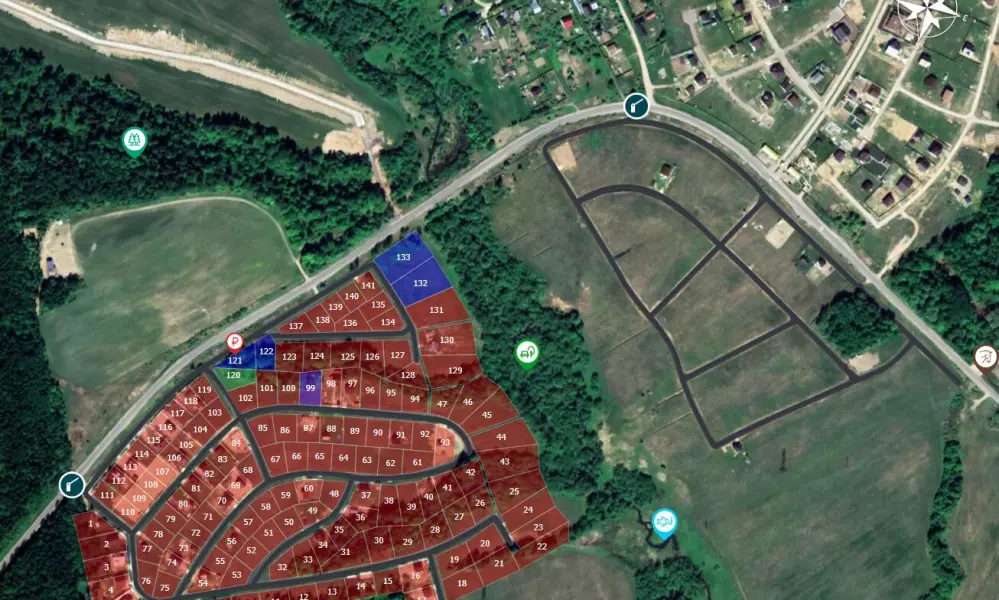Image resolution: width=999 pixels, height=600 pixels.
Task: Select blue plot 122
Action: click(265, 352)
